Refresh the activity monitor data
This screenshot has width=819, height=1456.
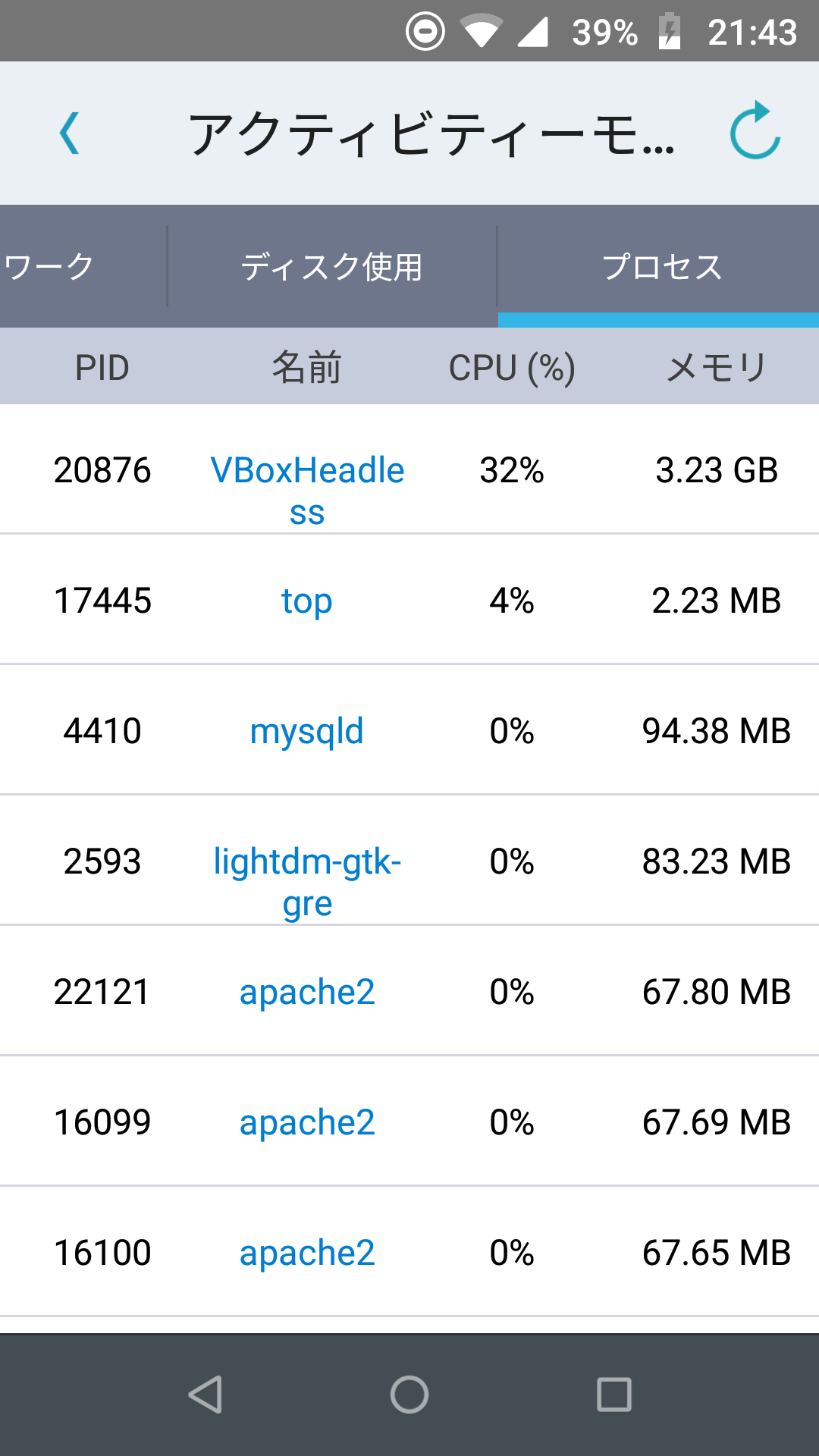tap(755, 130)
